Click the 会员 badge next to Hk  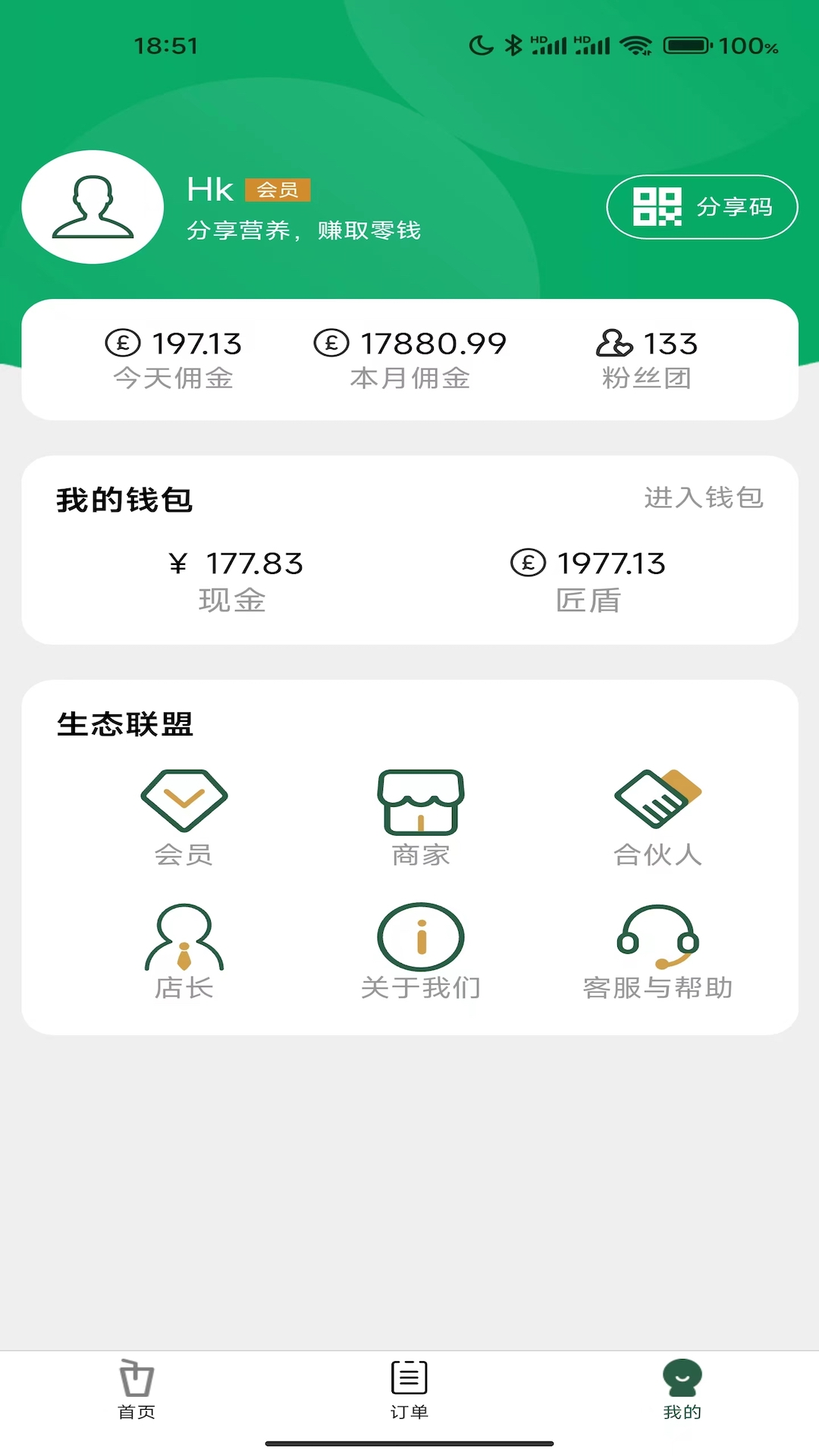pos(279,191)
